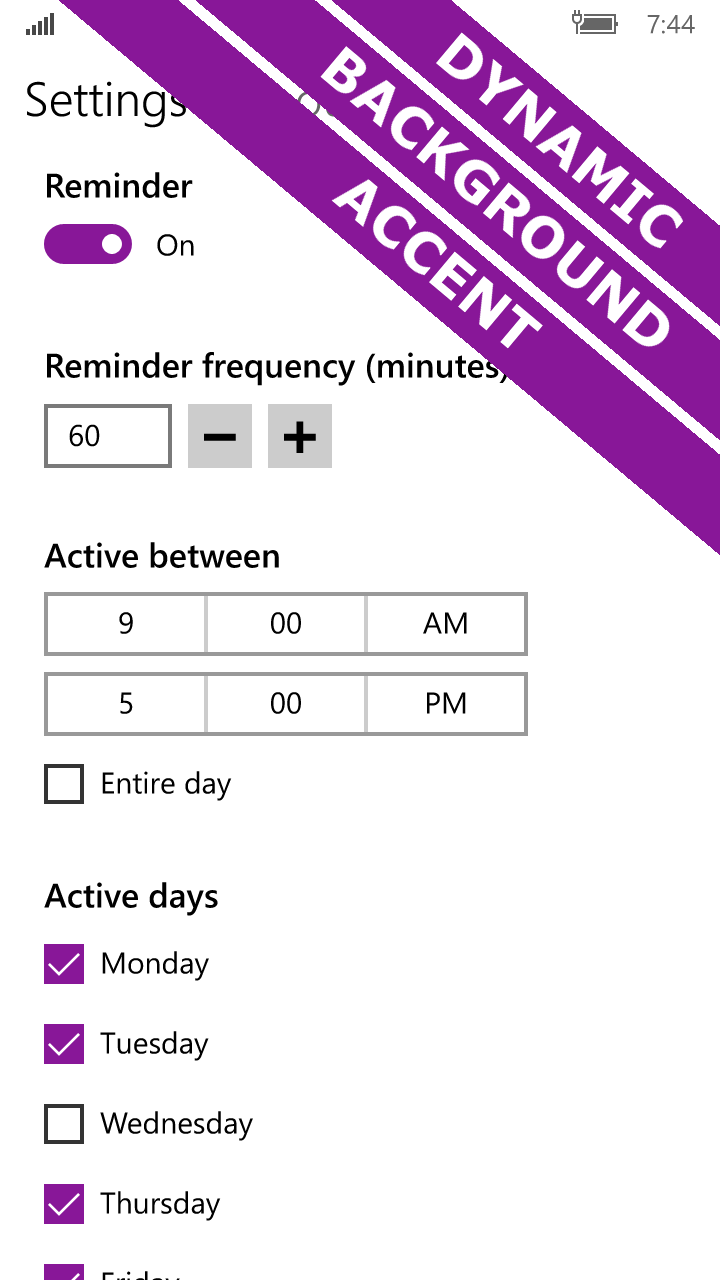This screenshot has height=1280, width=720.
Task: Change the start hour 9
Action: [x=126, y=624]
